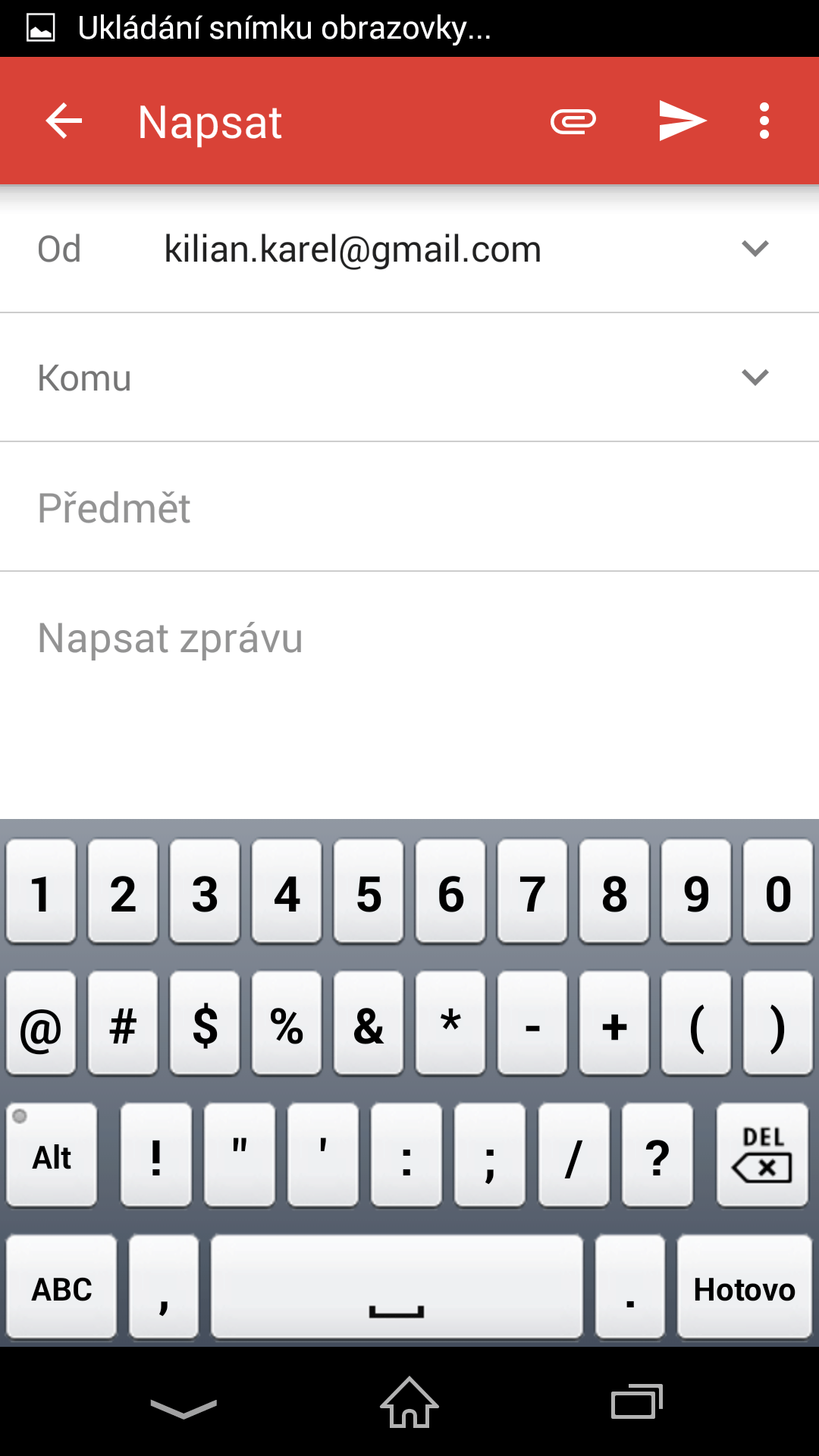This screenshot has height=1456, width=819.
Task: Expand the Od sender account dropdown
Action: (x=755, y=249)
